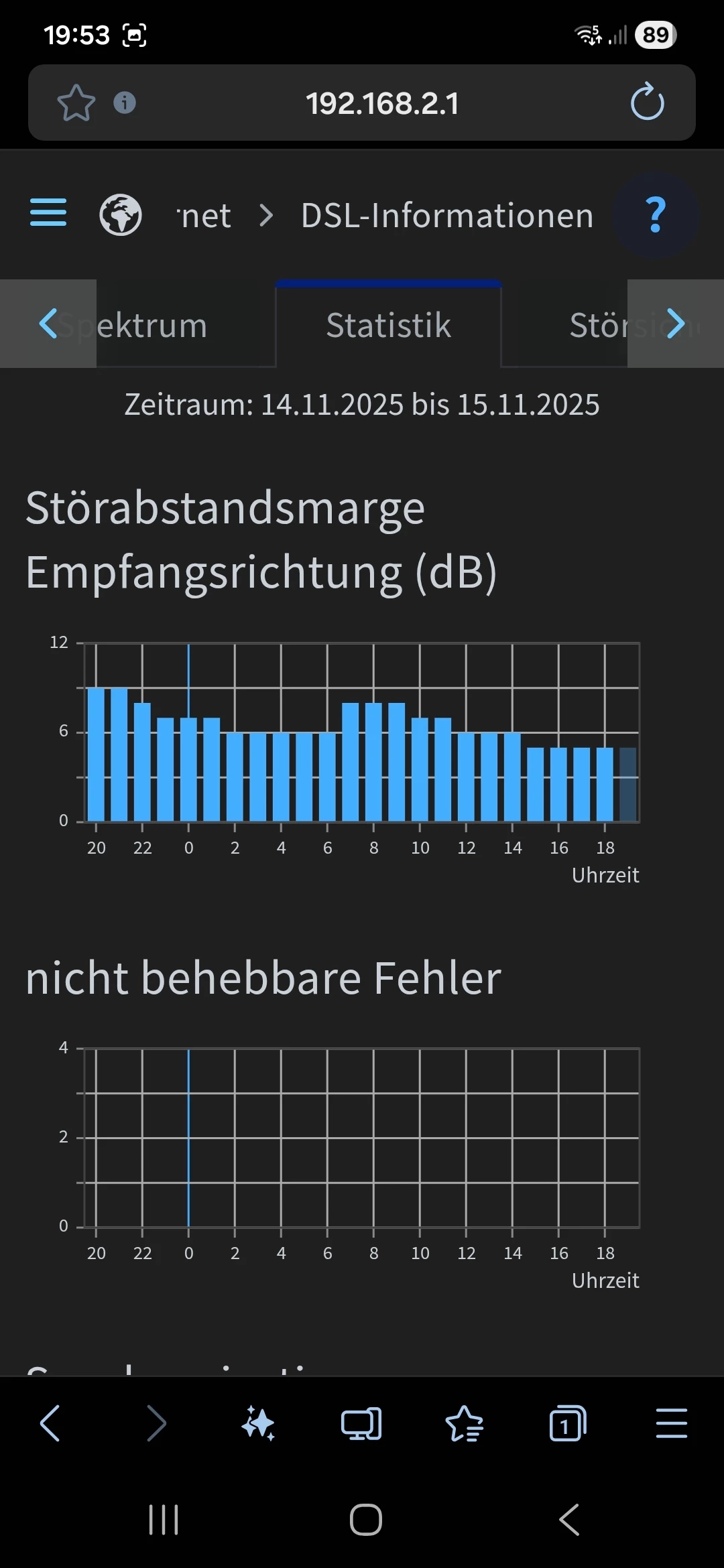Tap the address bar showing 192.168.2.1
The width and height of the screenshot is (724, 1568).
click(x=382, y=103)
